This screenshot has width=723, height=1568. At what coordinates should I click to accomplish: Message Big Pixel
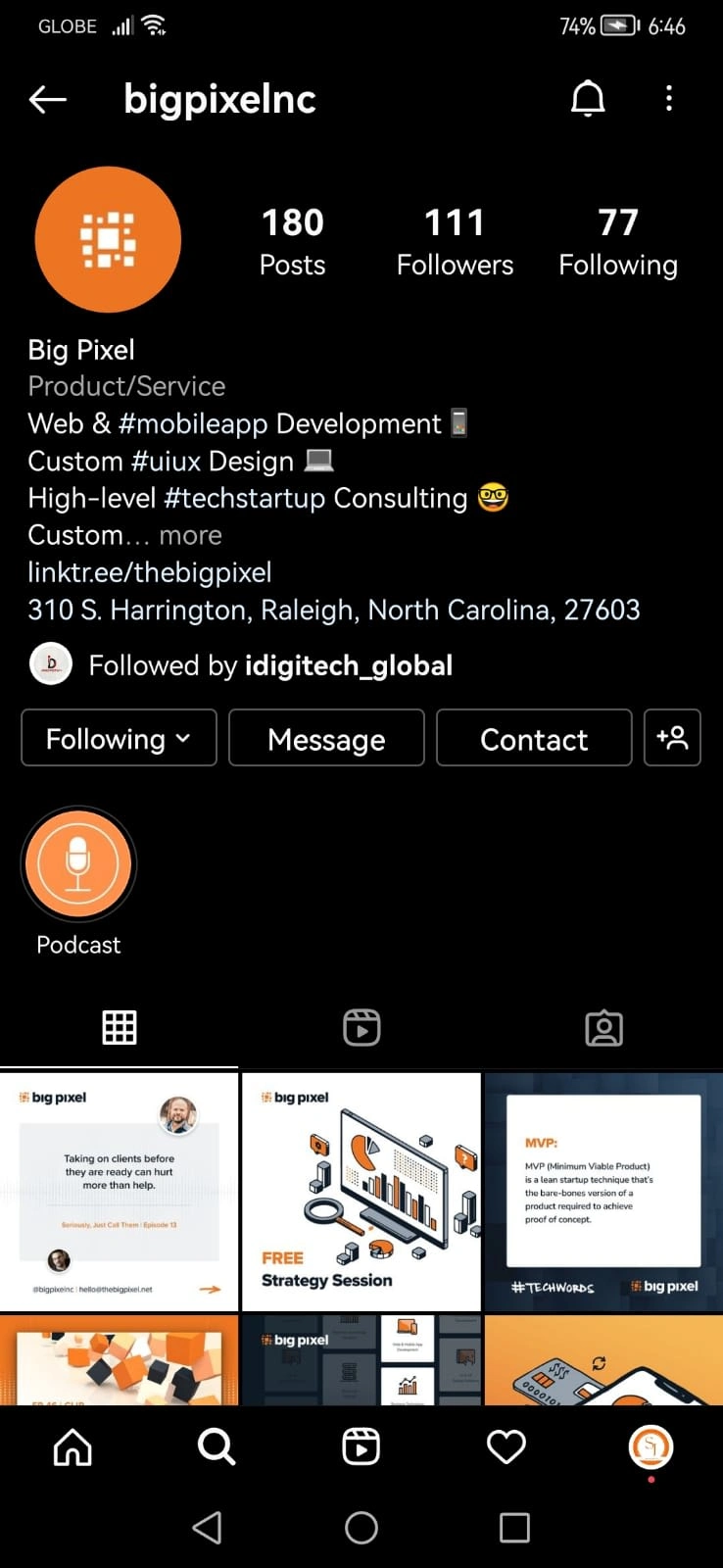tap(326, 738)
